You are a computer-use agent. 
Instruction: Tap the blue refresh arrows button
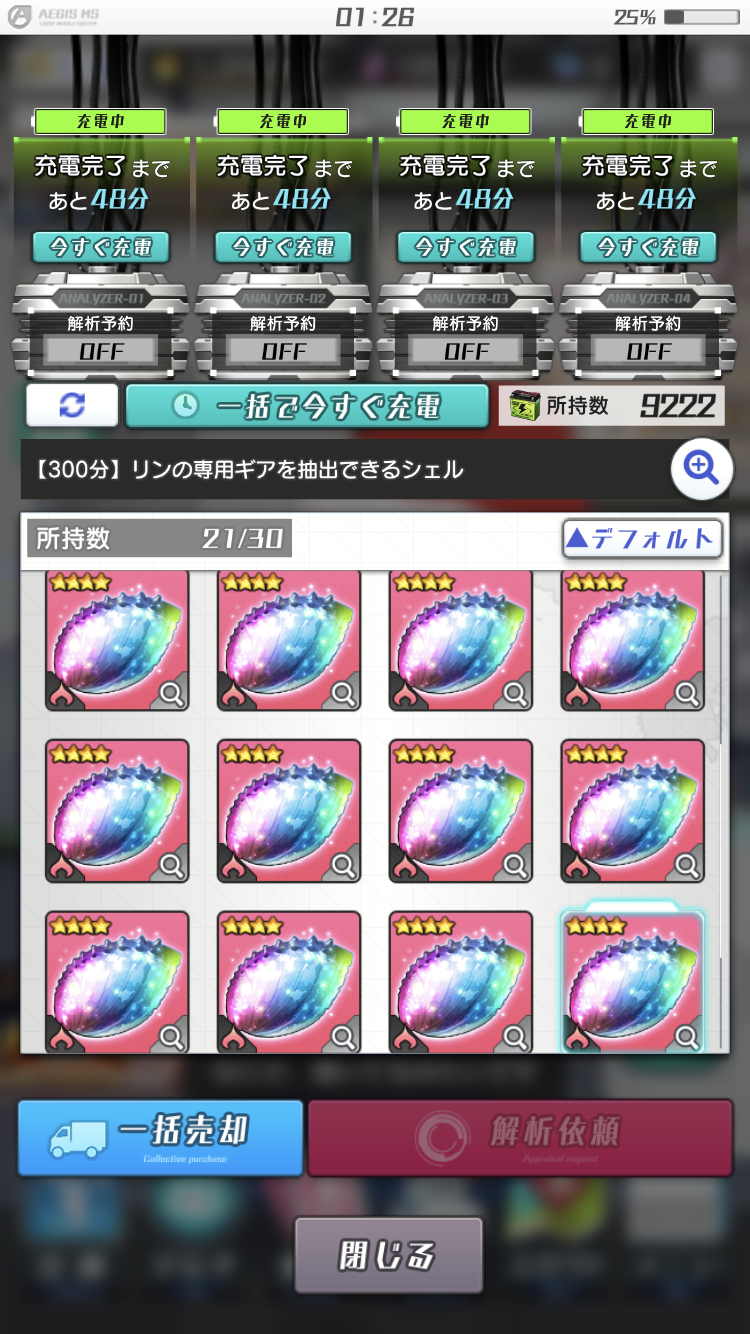pyautogui.click(x=72, y=406)
